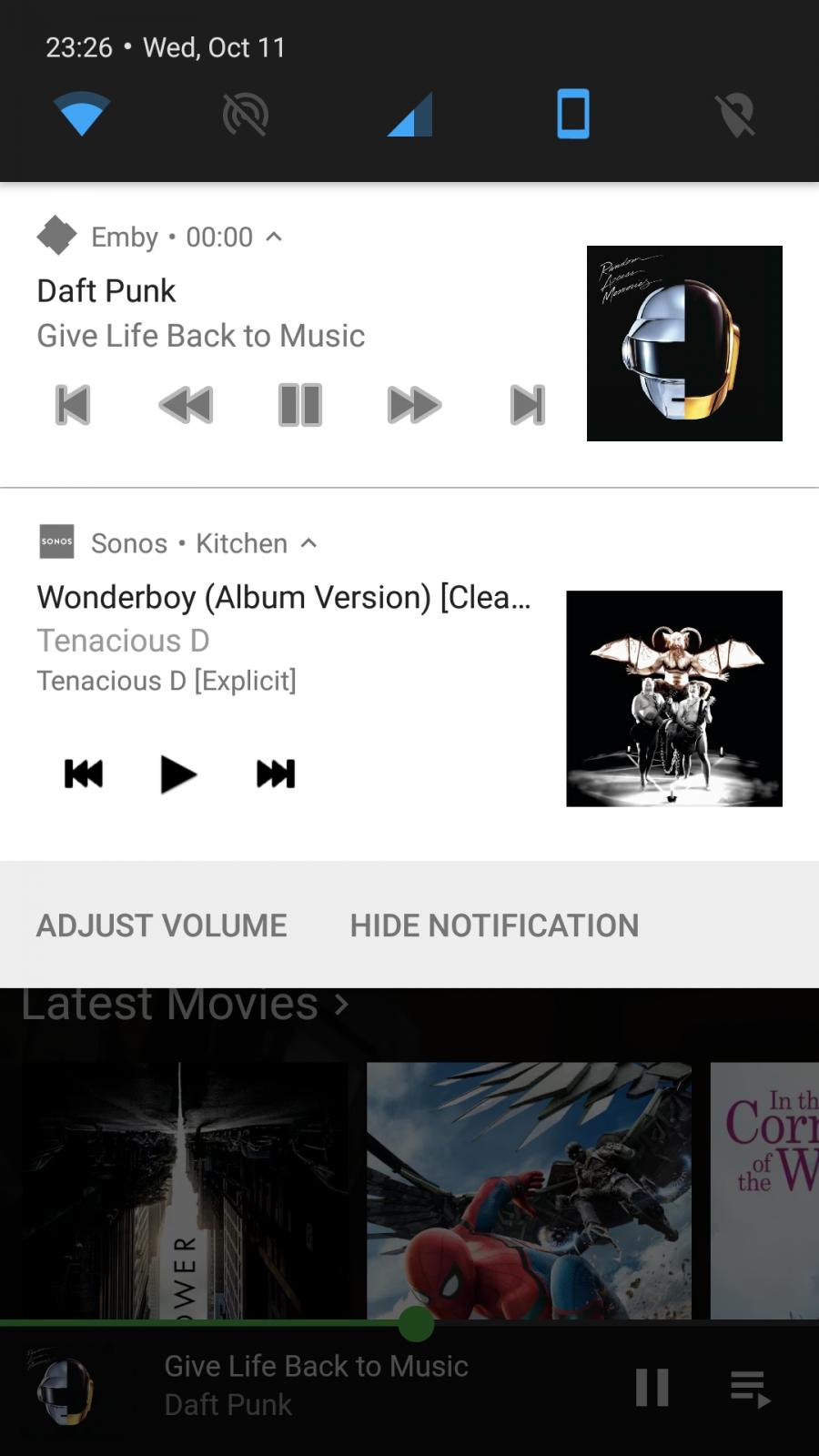Play Wonderboy on Sonos
This screenshot has height=1456, width=819.
(178, 774)
